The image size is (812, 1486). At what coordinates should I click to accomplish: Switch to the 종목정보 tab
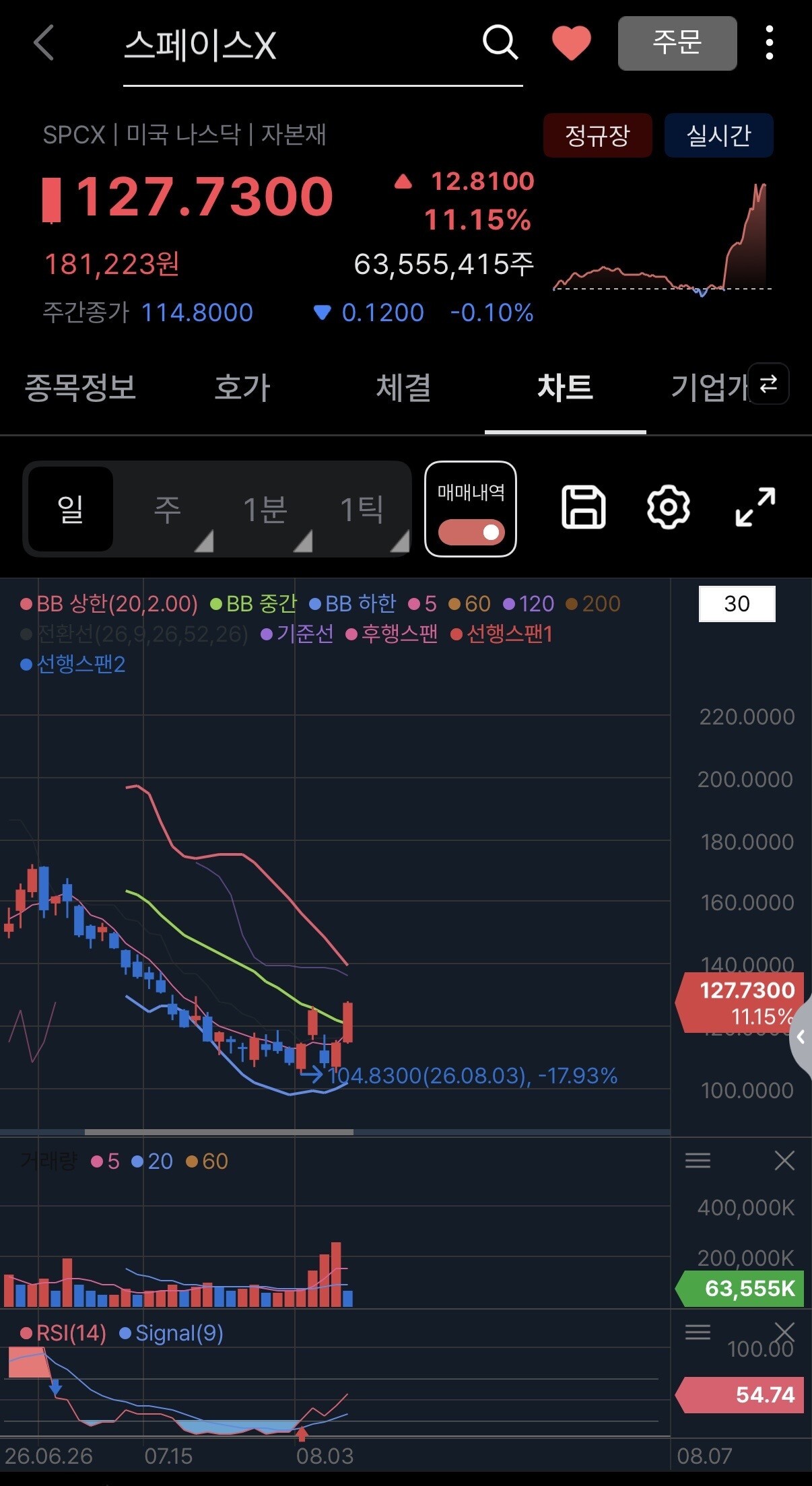pyautogui.click(x=80, y=387)
